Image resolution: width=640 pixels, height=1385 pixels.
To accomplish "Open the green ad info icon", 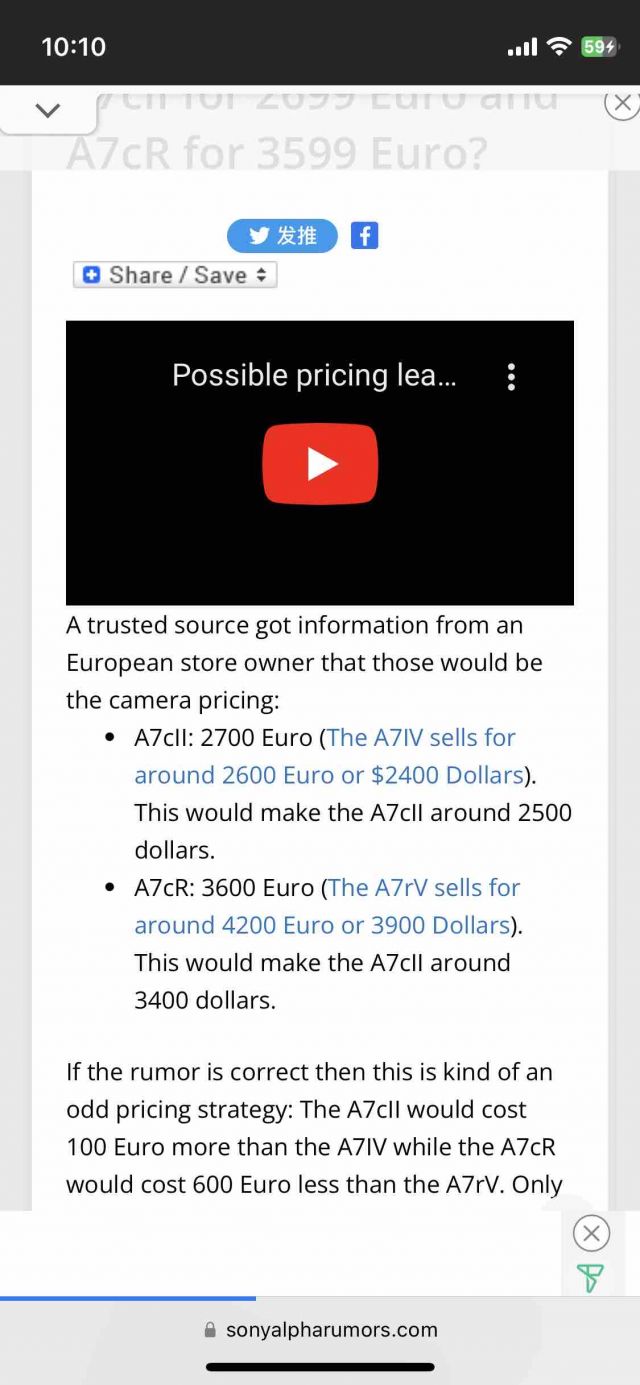I will pos(590,1277).
